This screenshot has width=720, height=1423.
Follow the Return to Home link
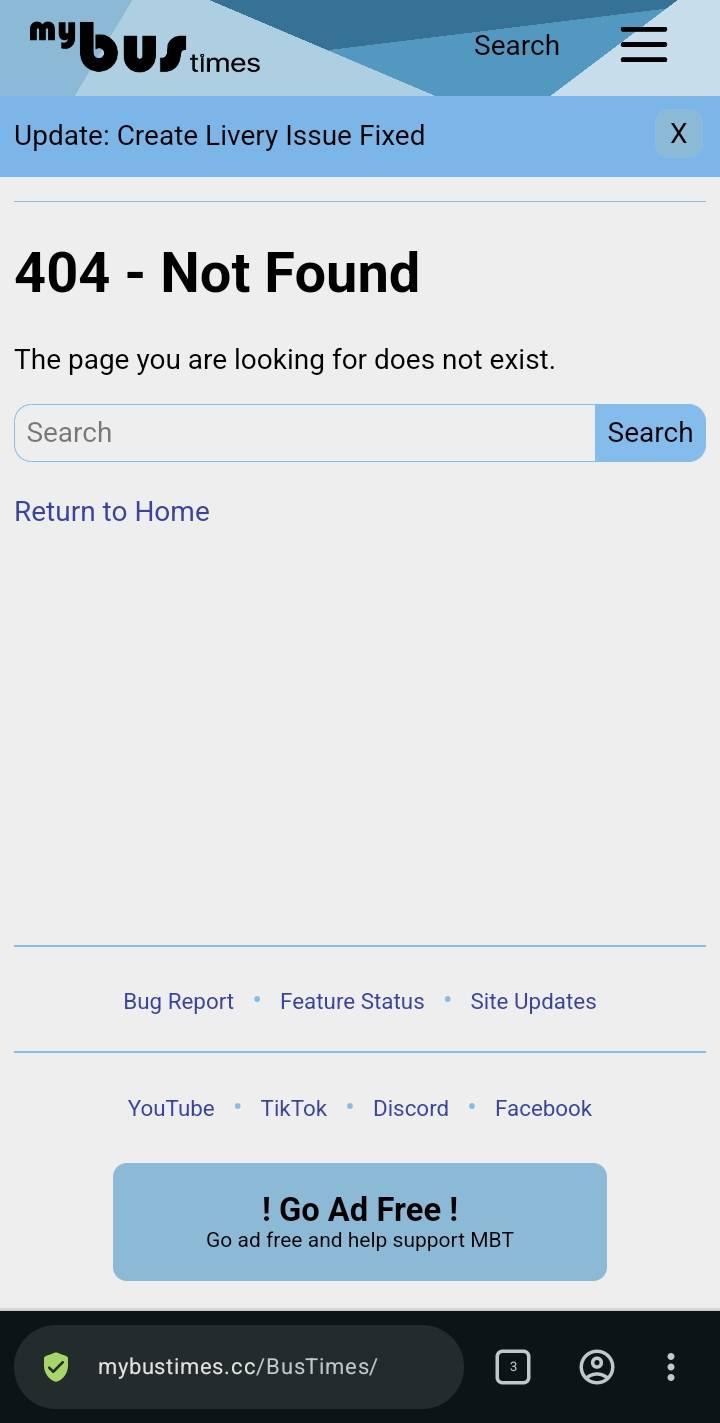point(112,511)
